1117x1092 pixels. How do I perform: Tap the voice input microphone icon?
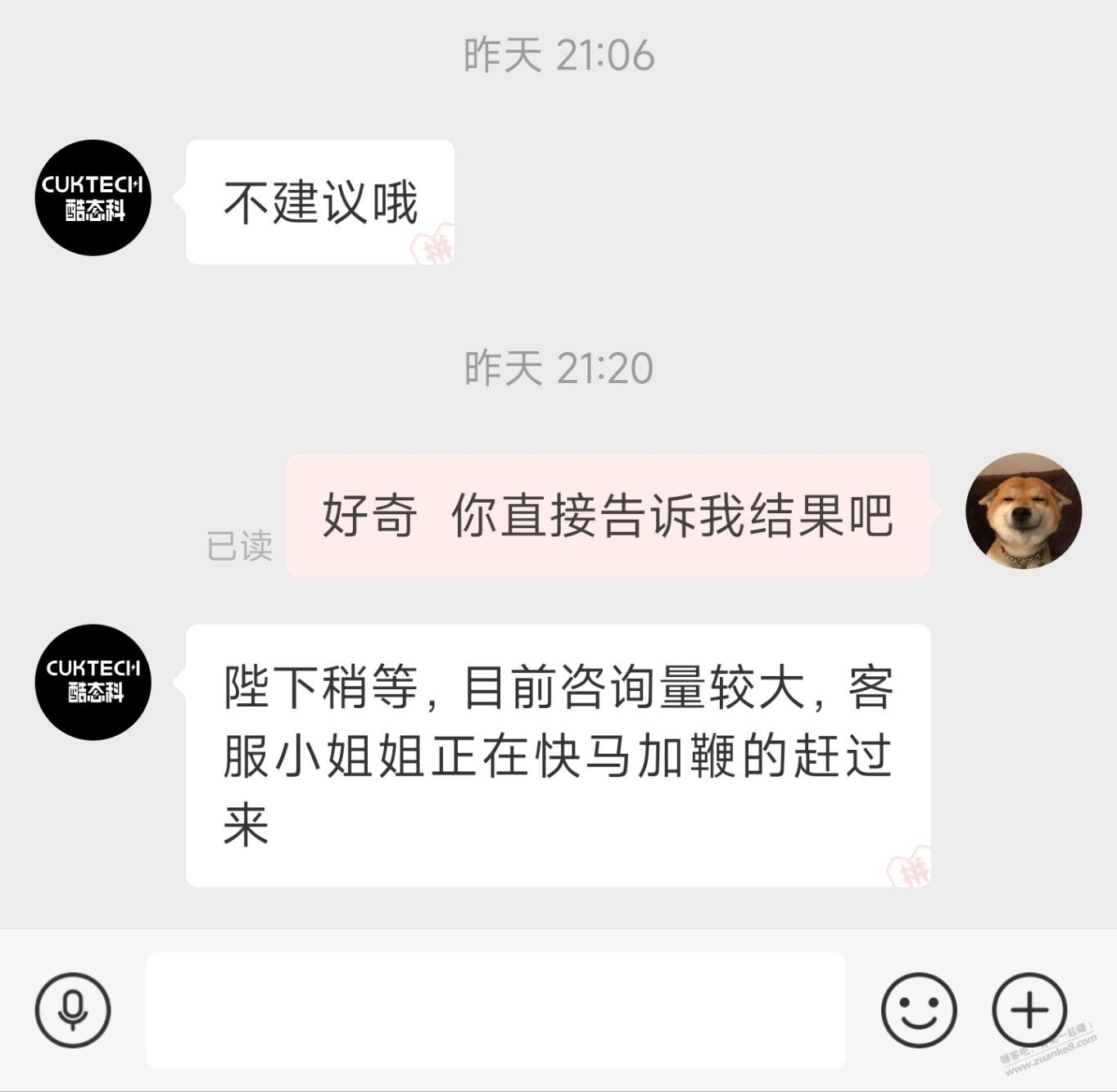[x=73, y=1009]
